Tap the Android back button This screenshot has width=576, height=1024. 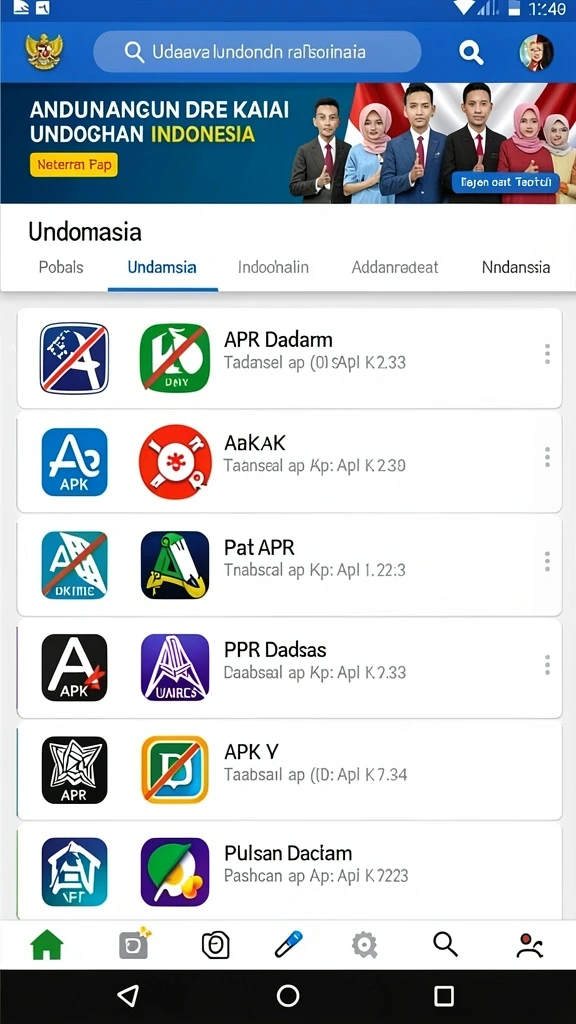129,996
